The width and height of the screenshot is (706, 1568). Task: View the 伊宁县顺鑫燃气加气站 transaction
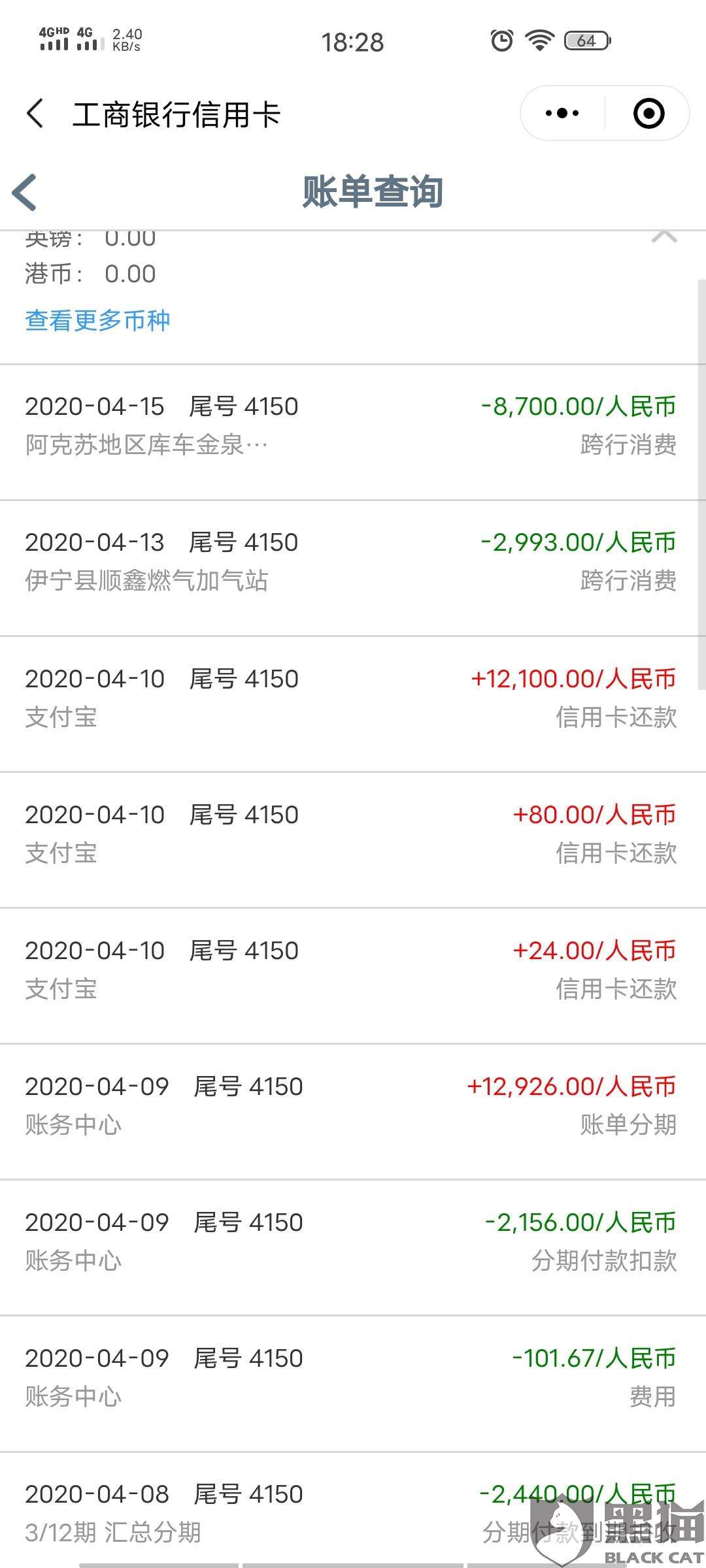[x=352, y=562]
